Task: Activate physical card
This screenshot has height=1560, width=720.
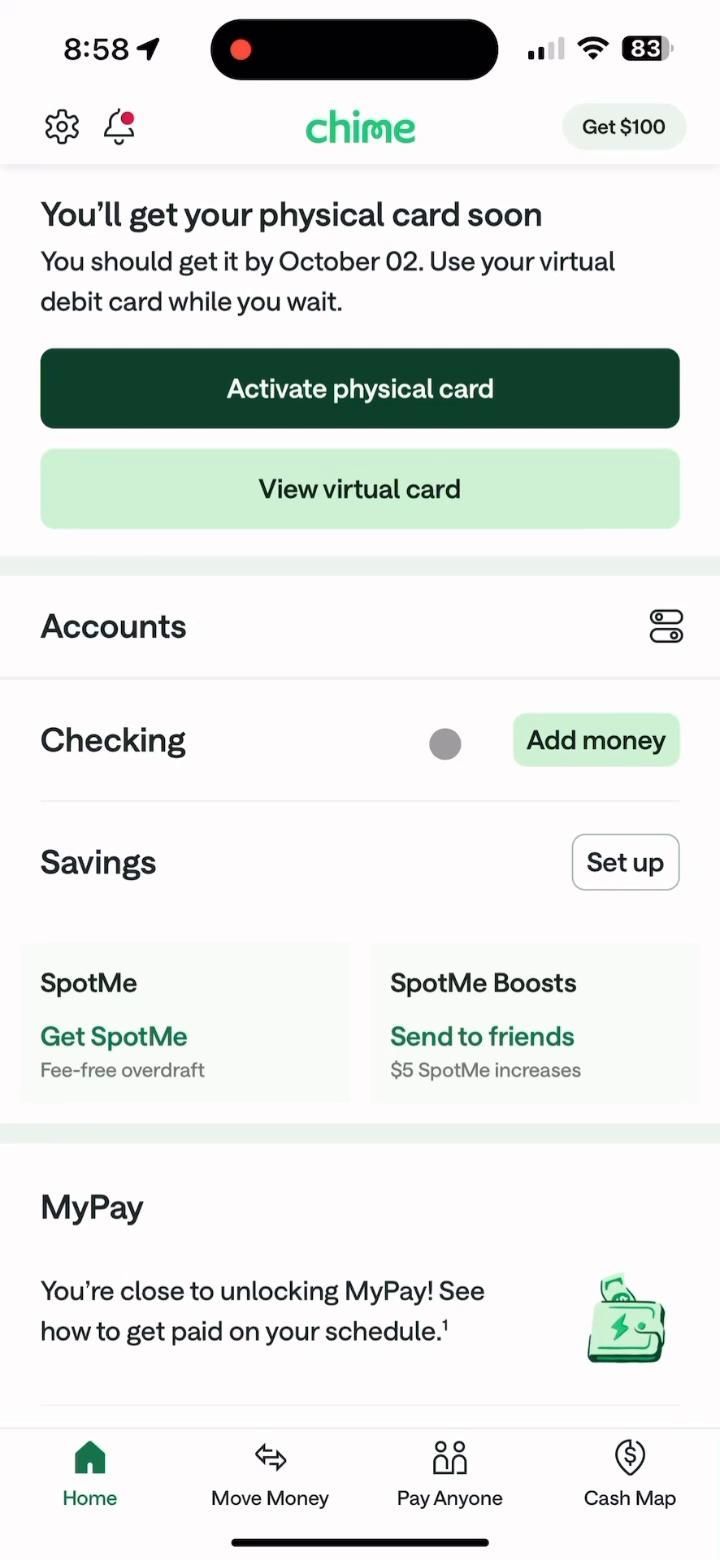Action: pyautogui.click(x=360, y=389)
